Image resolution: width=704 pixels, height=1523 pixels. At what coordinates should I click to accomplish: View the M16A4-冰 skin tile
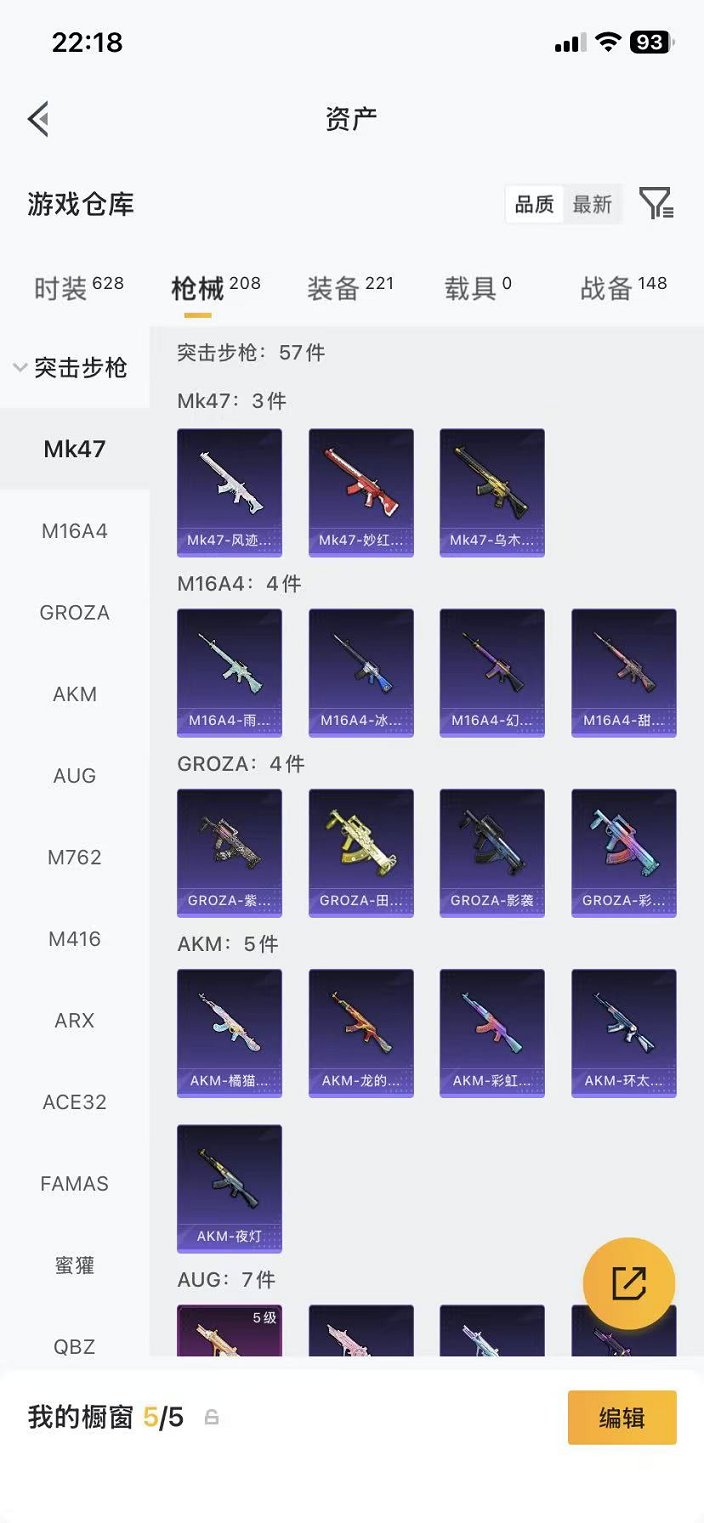pos(360,672)
